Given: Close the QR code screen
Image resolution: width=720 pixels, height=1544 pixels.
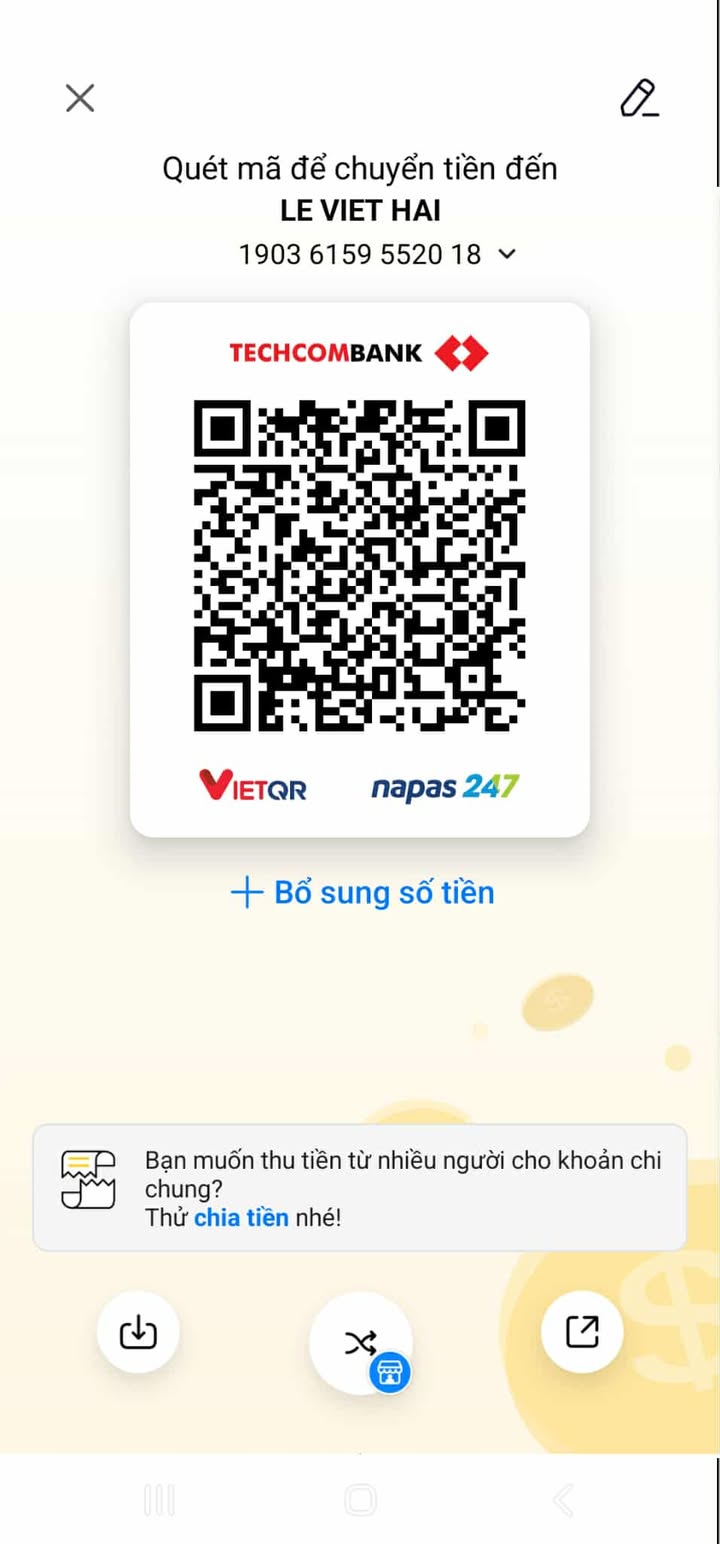Looking at the screenshot, I should tap(80, 98).
